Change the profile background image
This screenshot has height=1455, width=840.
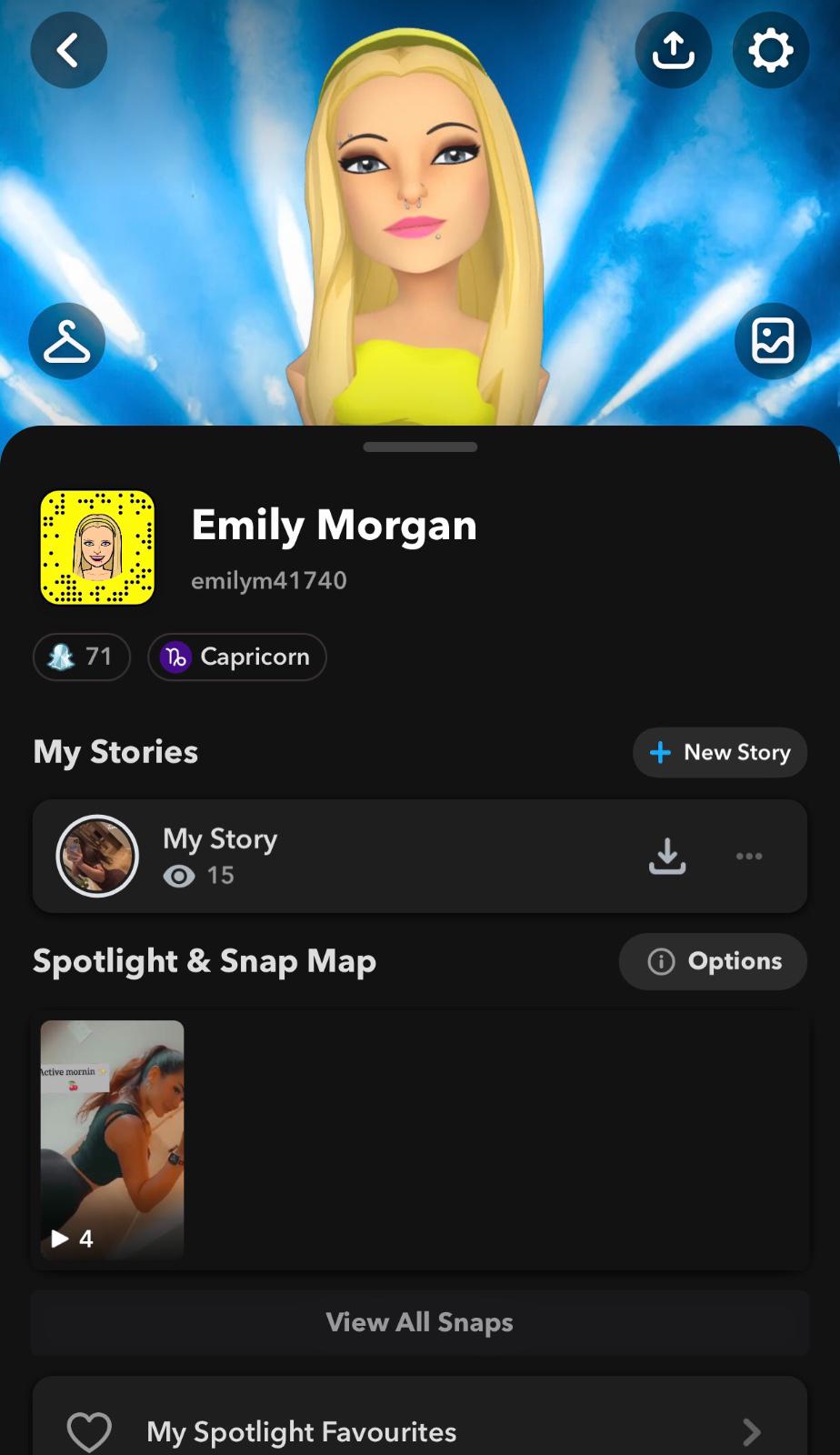click(773, 341)
